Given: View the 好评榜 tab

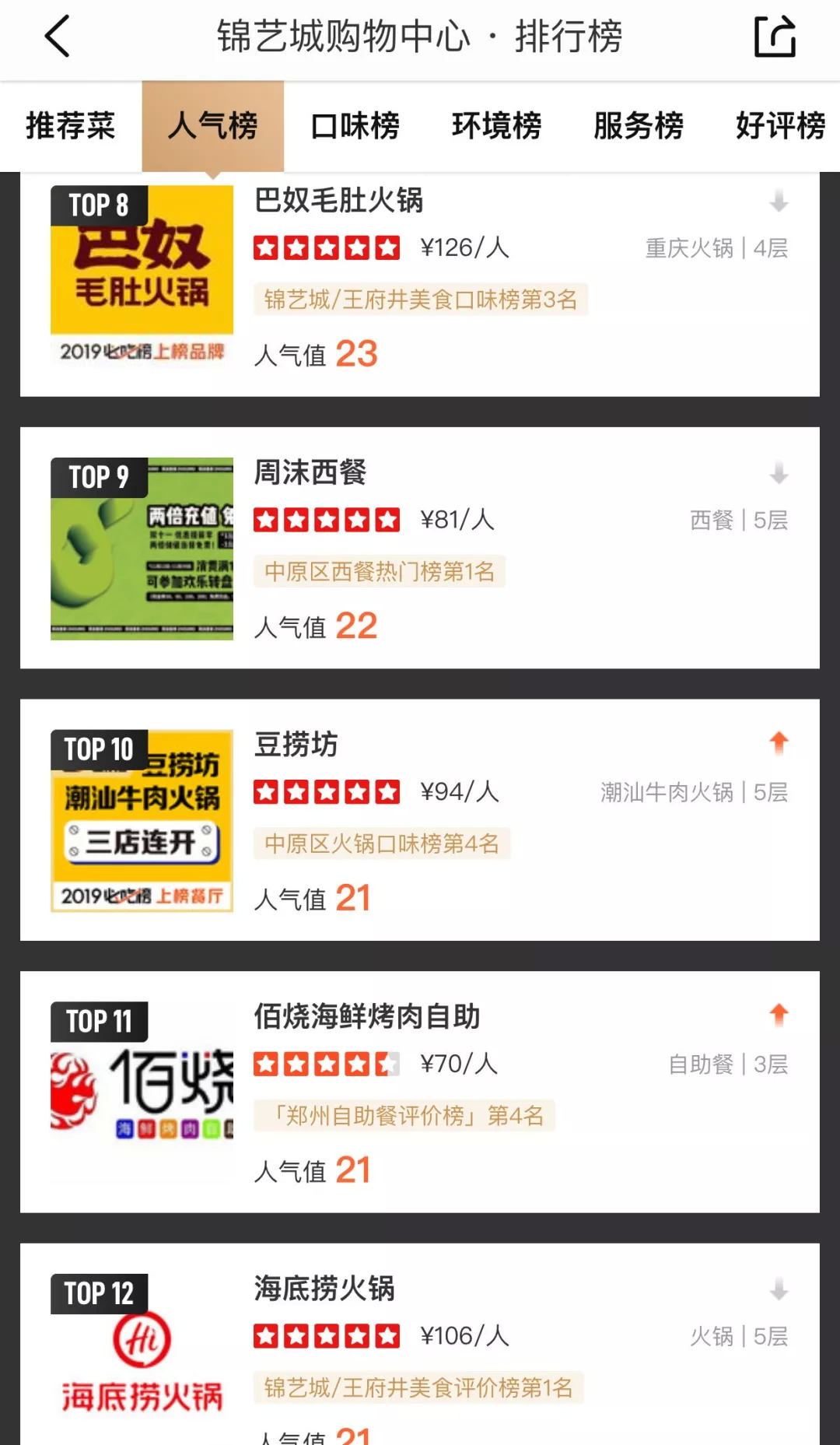Looking at the screenshot, I should [779, 126].
